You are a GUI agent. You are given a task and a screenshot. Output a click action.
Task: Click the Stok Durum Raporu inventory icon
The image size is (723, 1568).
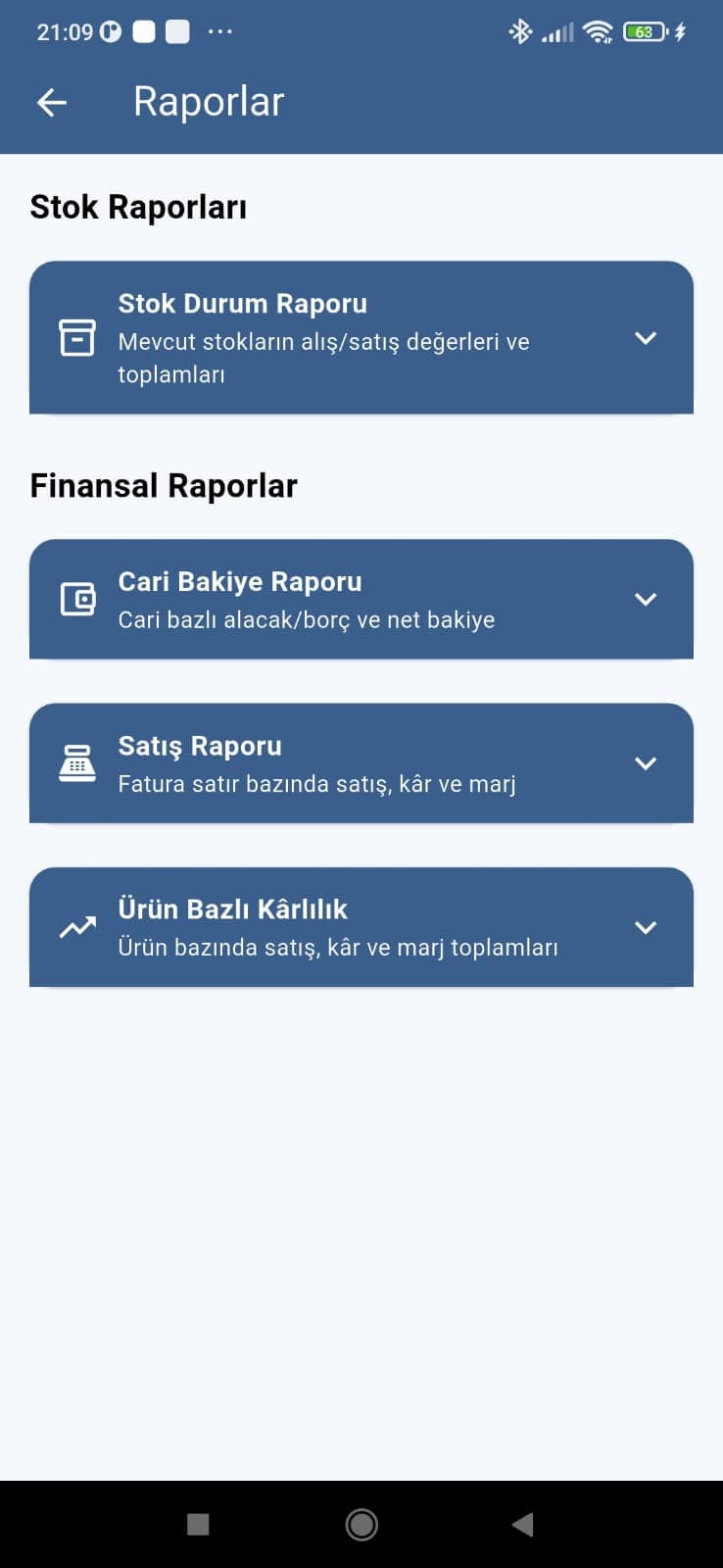coord(77,338)
